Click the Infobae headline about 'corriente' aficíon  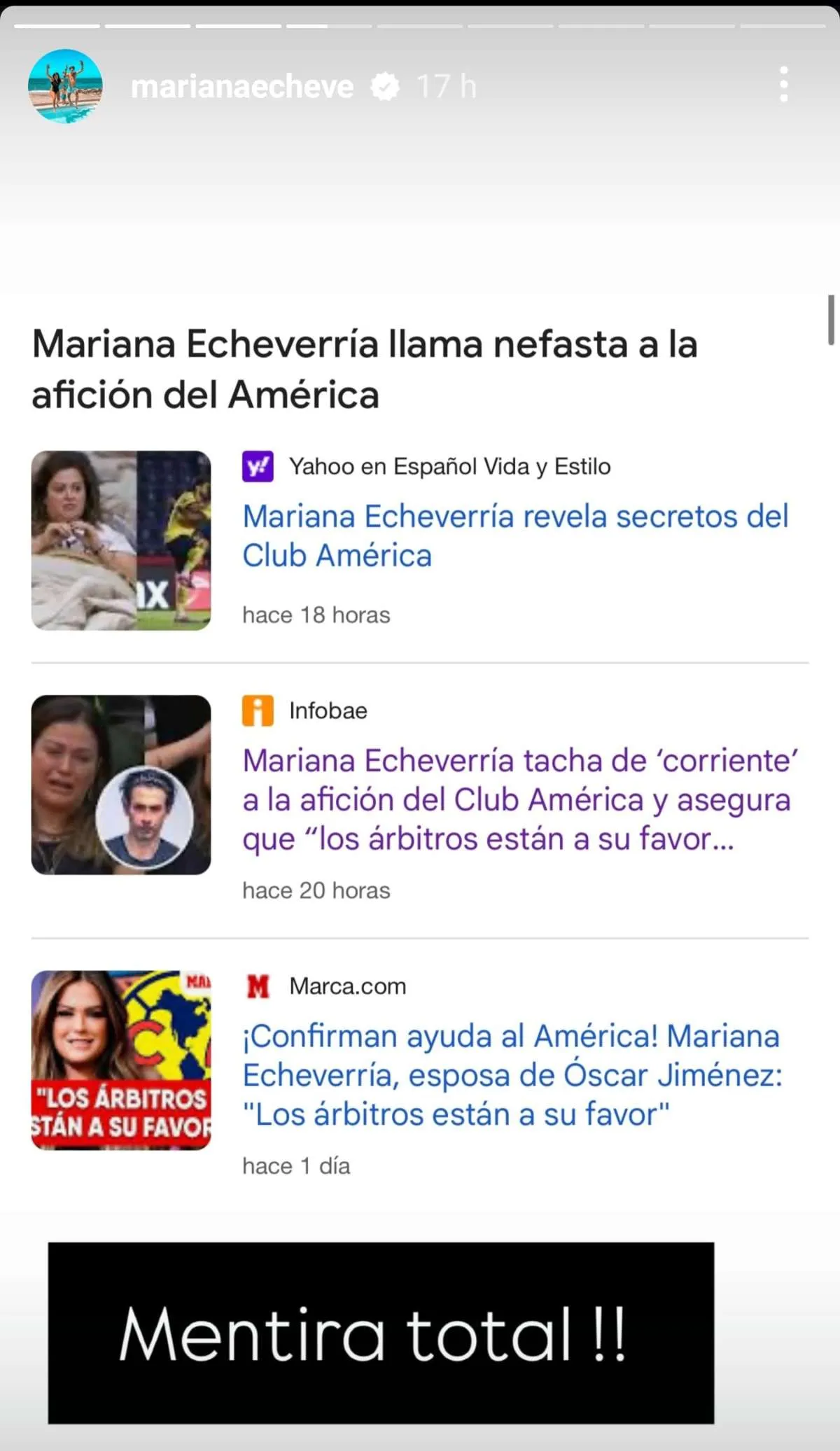tap(518, 798)
